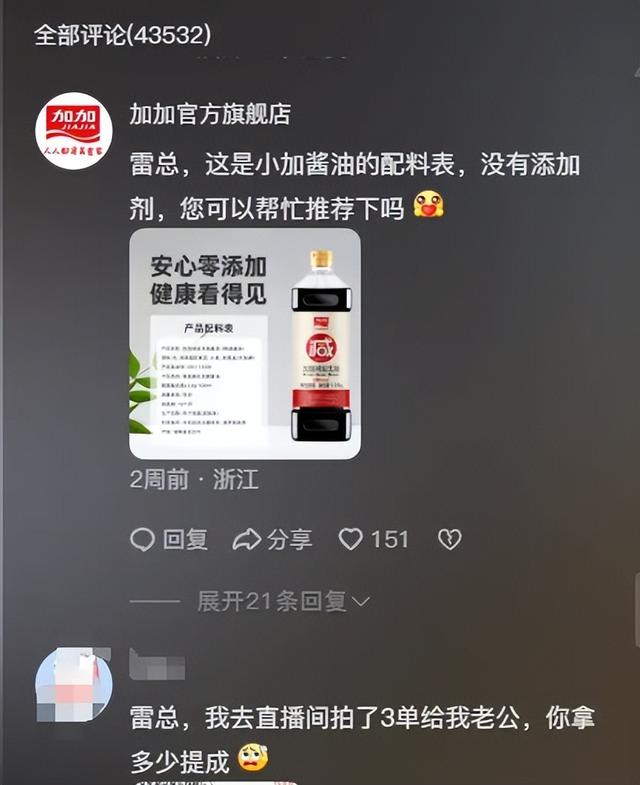
Task: Reply to 加加官方旗舰店's comment
Action: coord(170,540)
